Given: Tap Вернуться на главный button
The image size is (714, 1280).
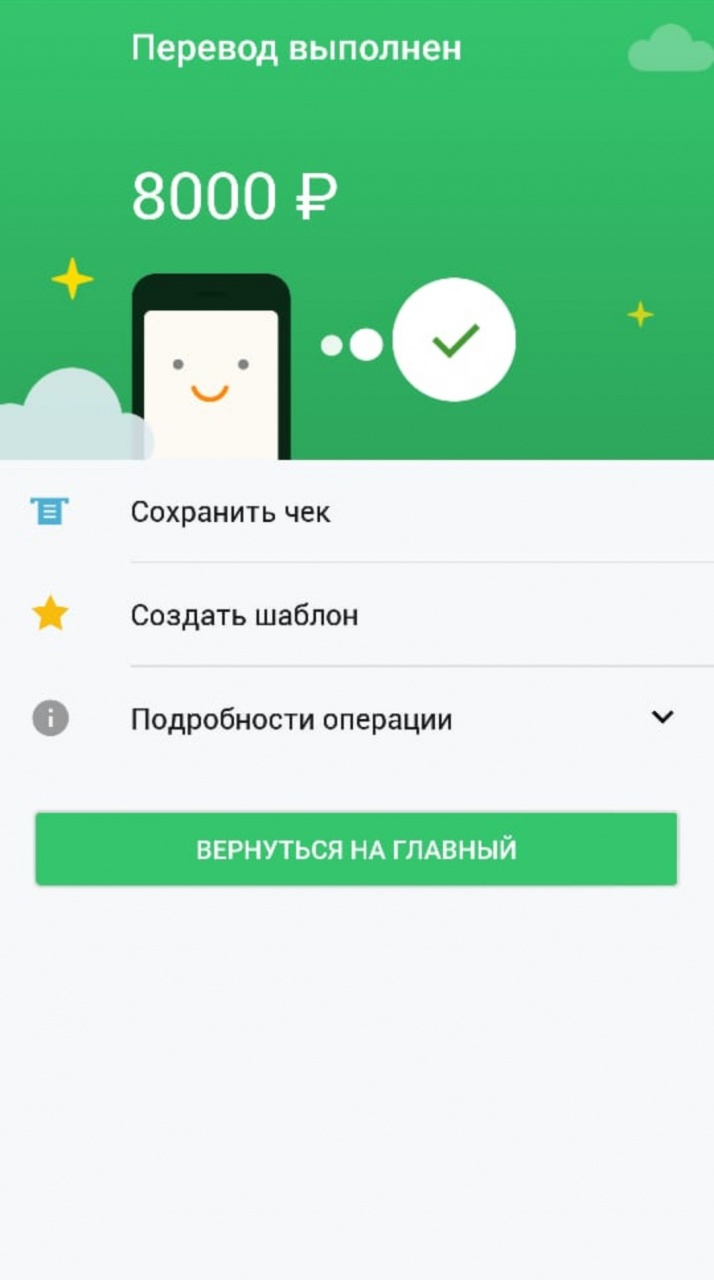Looking at the screenshot, I should point(356,849).
